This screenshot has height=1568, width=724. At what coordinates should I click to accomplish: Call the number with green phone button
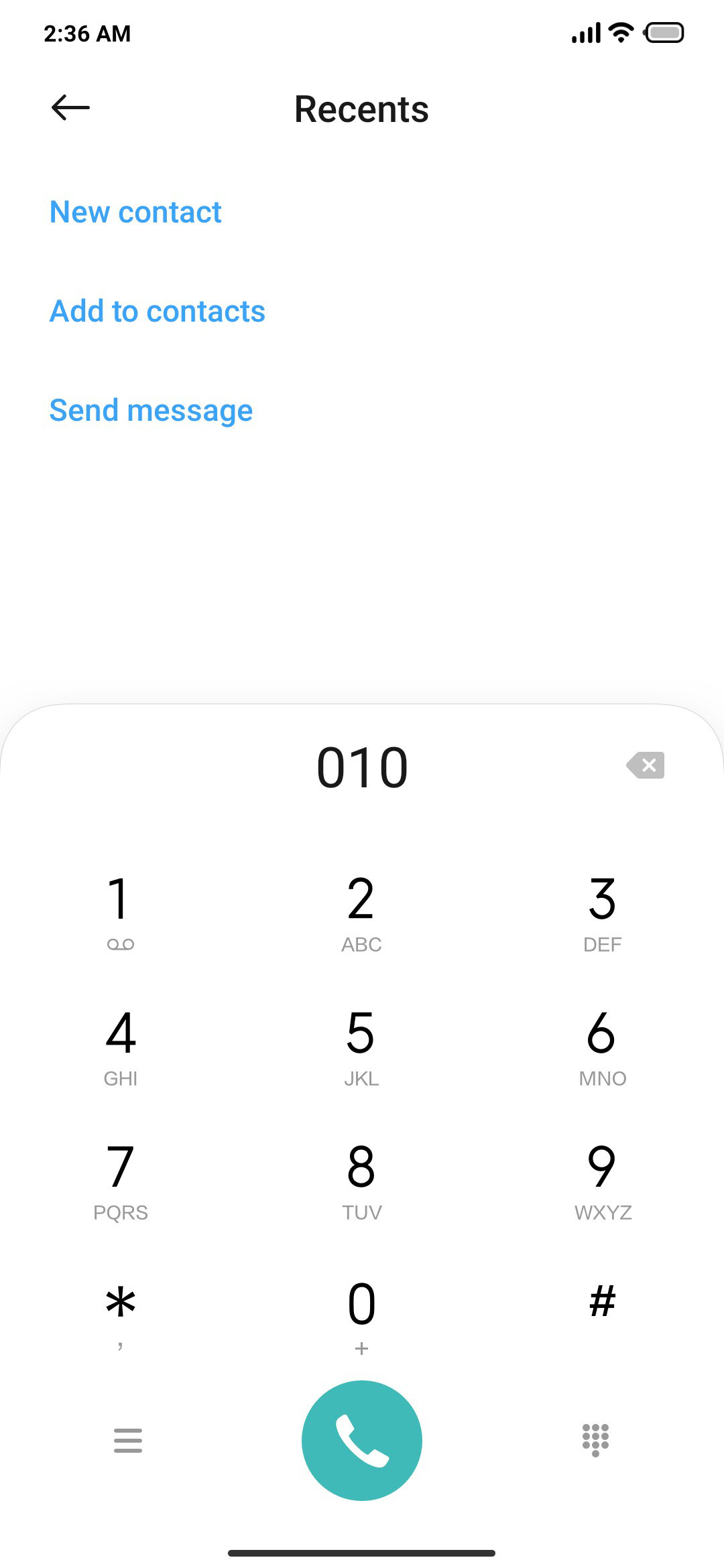[362, 1441]
